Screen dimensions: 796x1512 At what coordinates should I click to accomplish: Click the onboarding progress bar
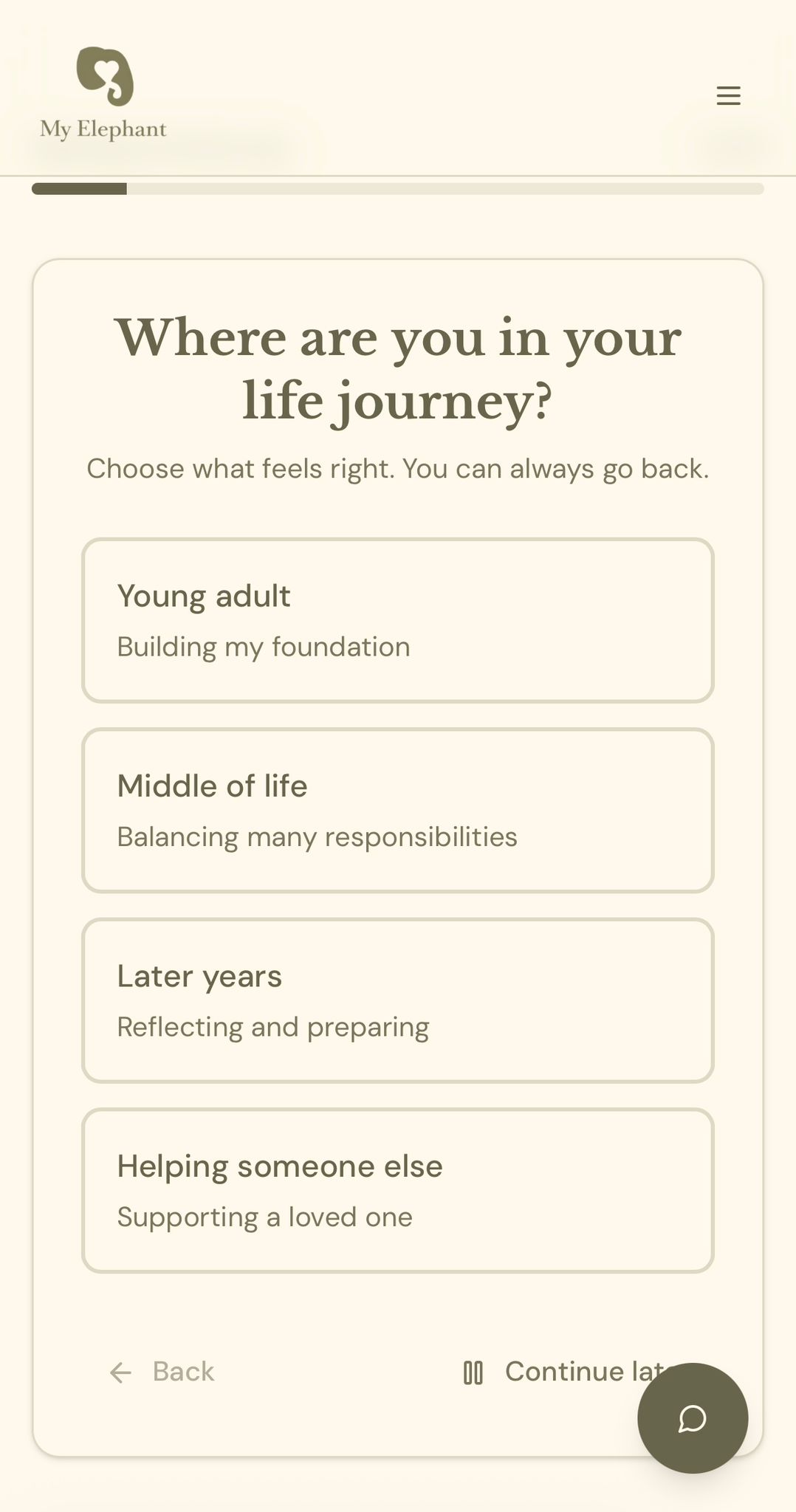click(x=397, y=189)
